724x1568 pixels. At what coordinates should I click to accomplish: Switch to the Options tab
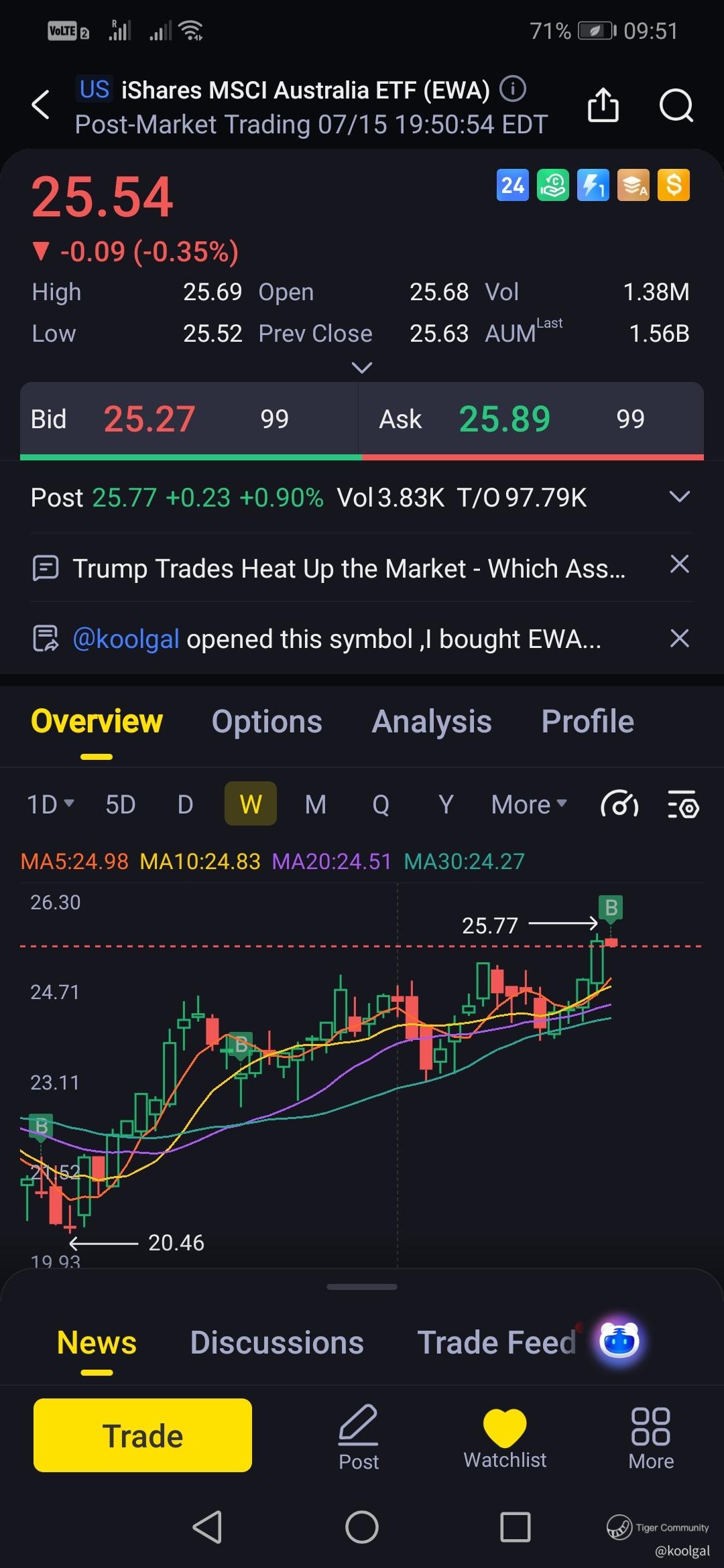click(x=267, y=722)
